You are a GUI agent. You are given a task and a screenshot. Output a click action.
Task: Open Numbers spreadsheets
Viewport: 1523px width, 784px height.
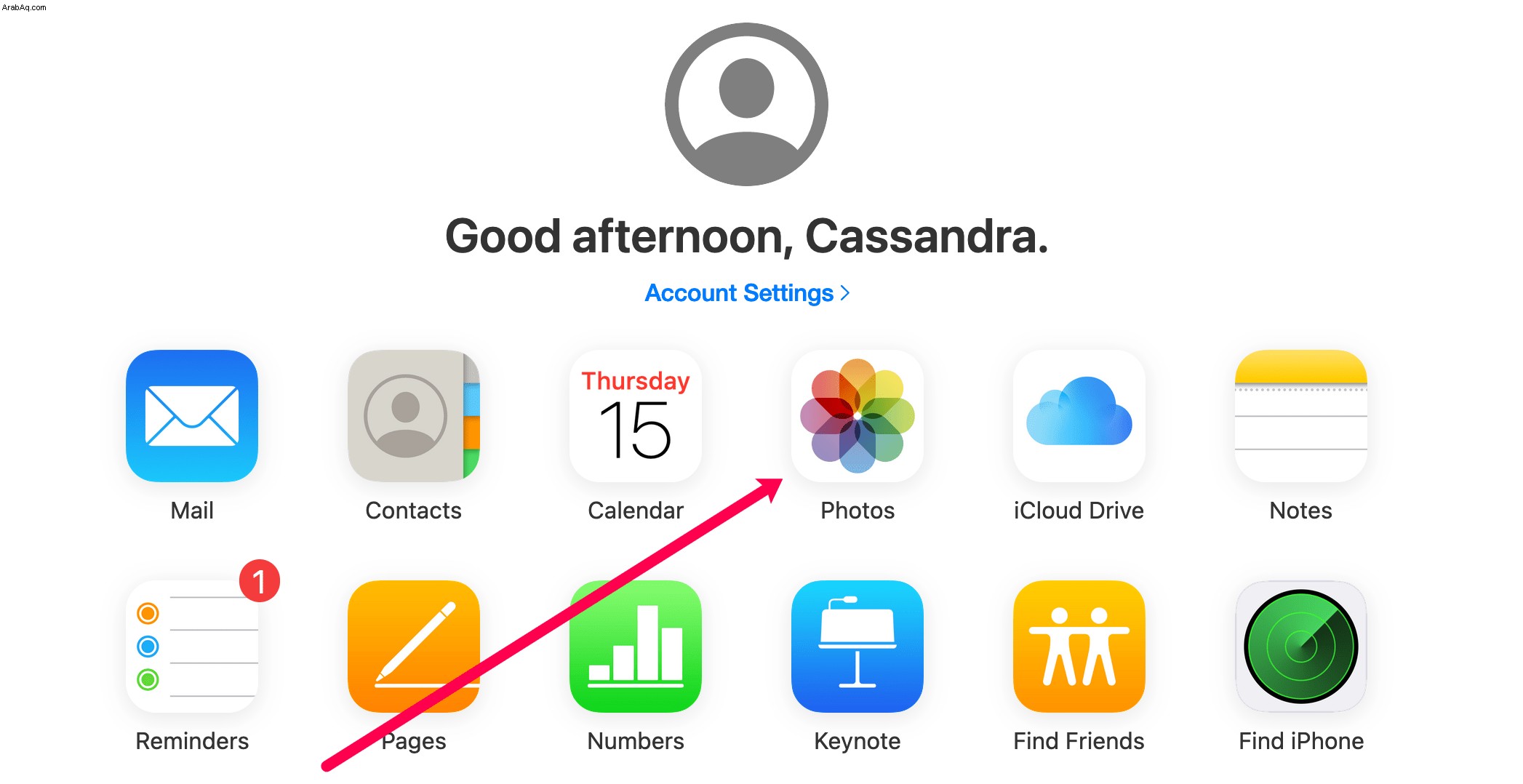[x=635, y=646]
